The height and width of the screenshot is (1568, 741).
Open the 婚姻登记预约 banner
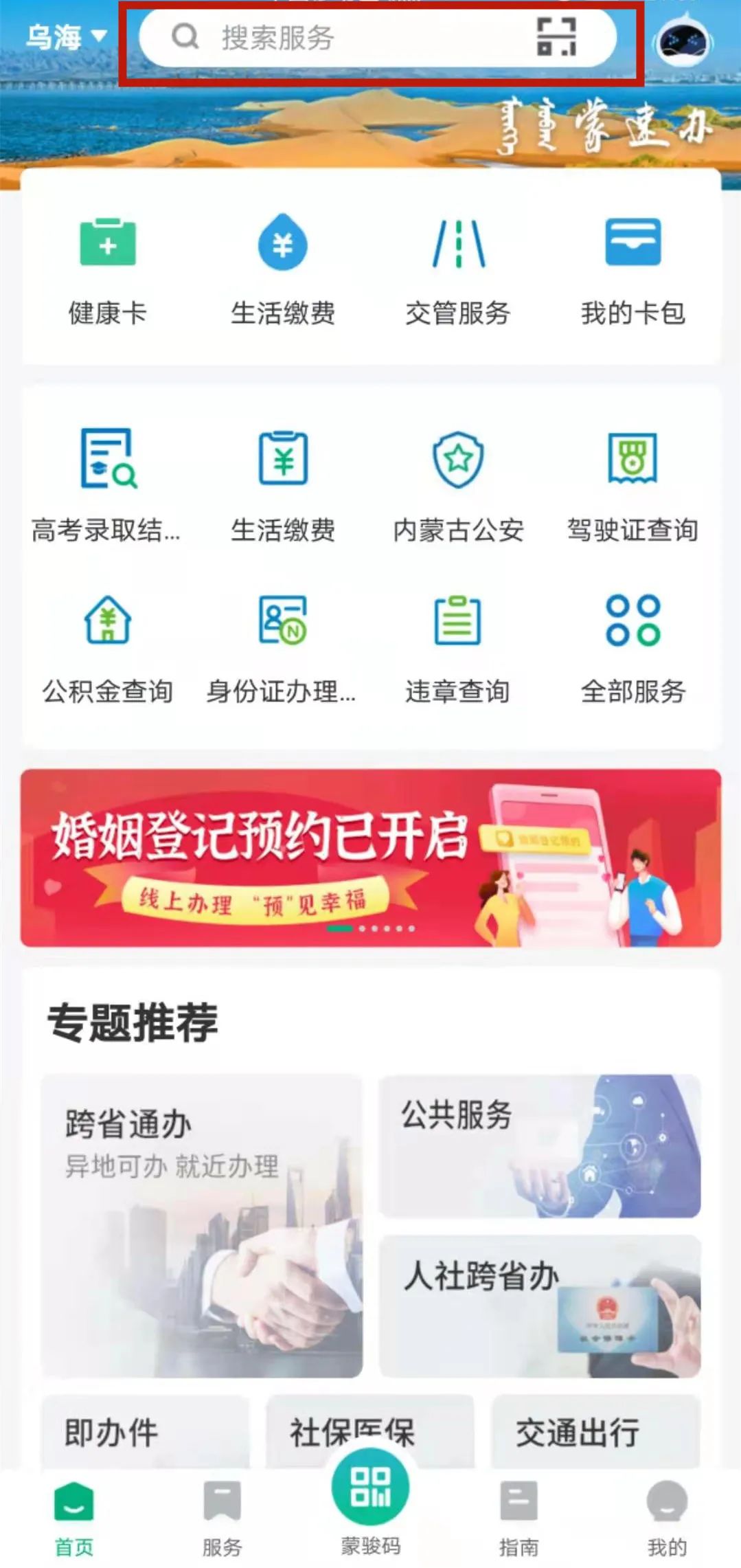point(371,858)
